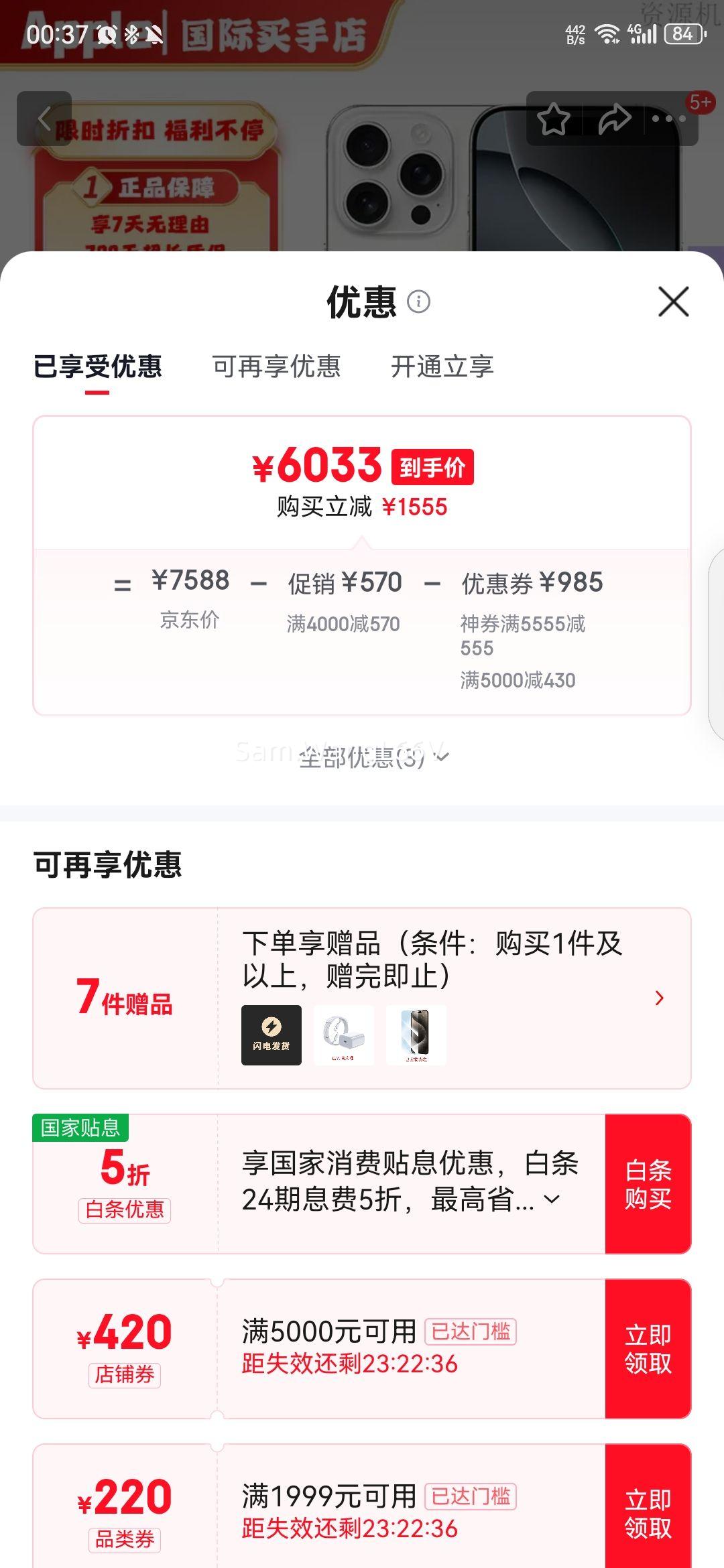Switch to the 可再享优惠 tab
The height and width of the screenshot is (1568, 724).
(277, 367)
